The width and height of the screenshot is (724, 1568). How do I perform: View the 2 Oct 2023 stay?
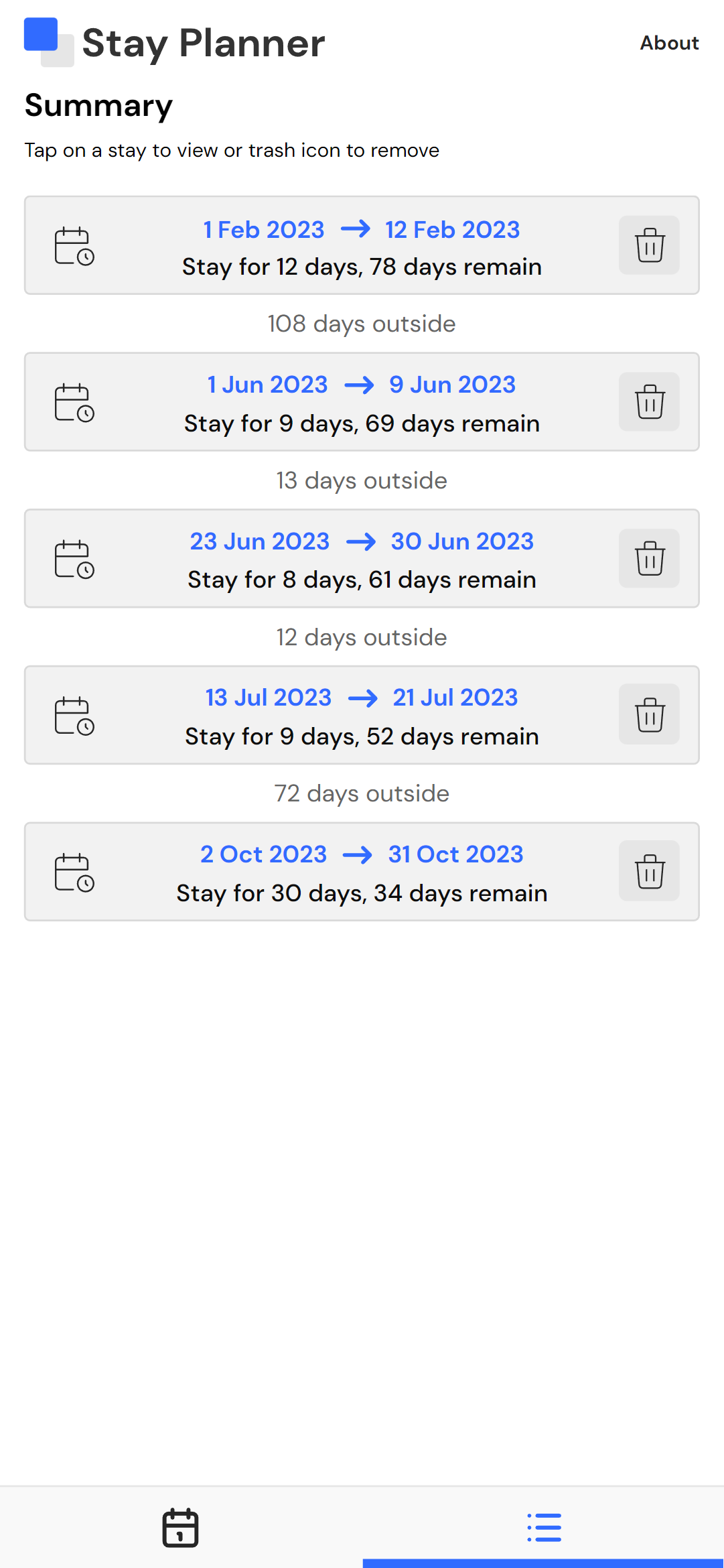(x=362, y=872)
